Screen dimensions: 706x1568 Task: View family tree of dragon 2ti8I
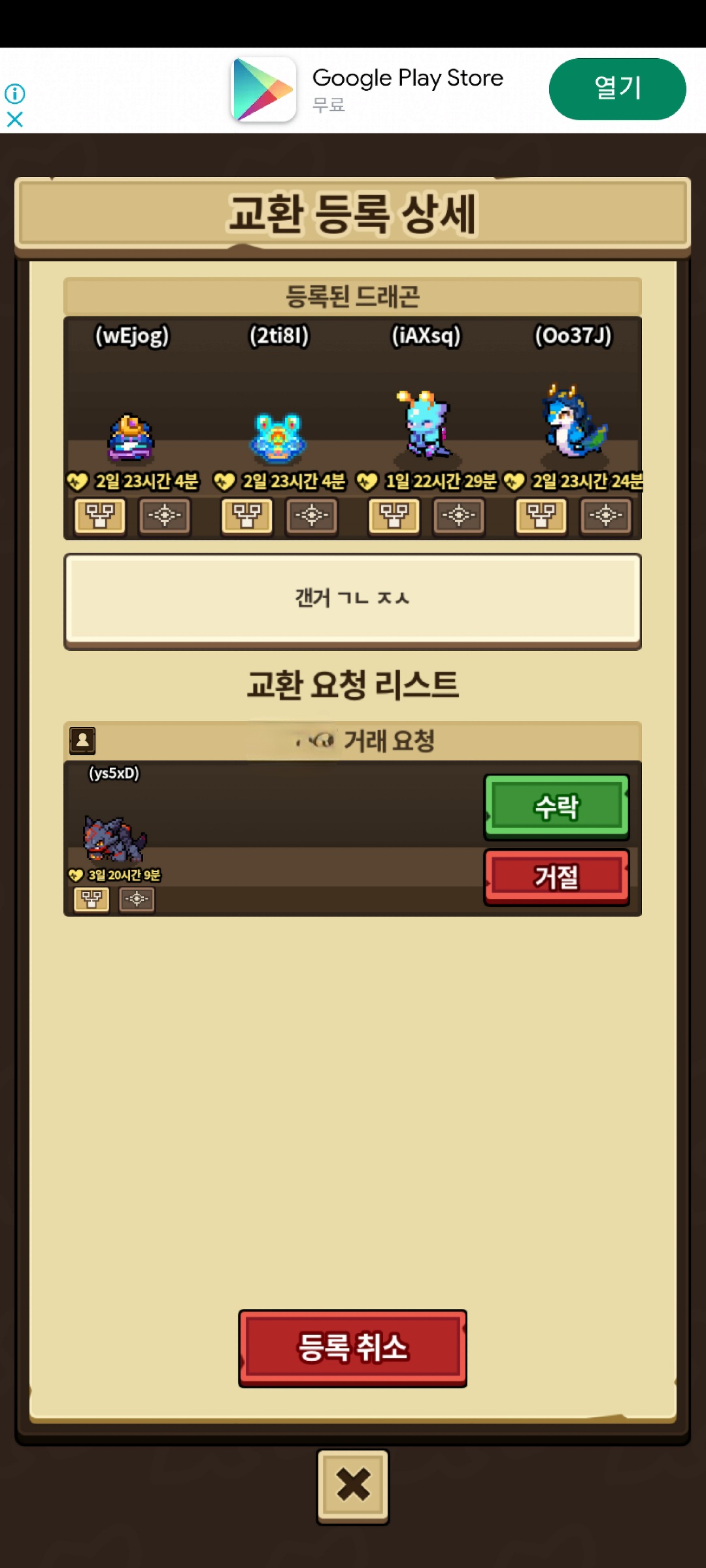coord(246,515)
